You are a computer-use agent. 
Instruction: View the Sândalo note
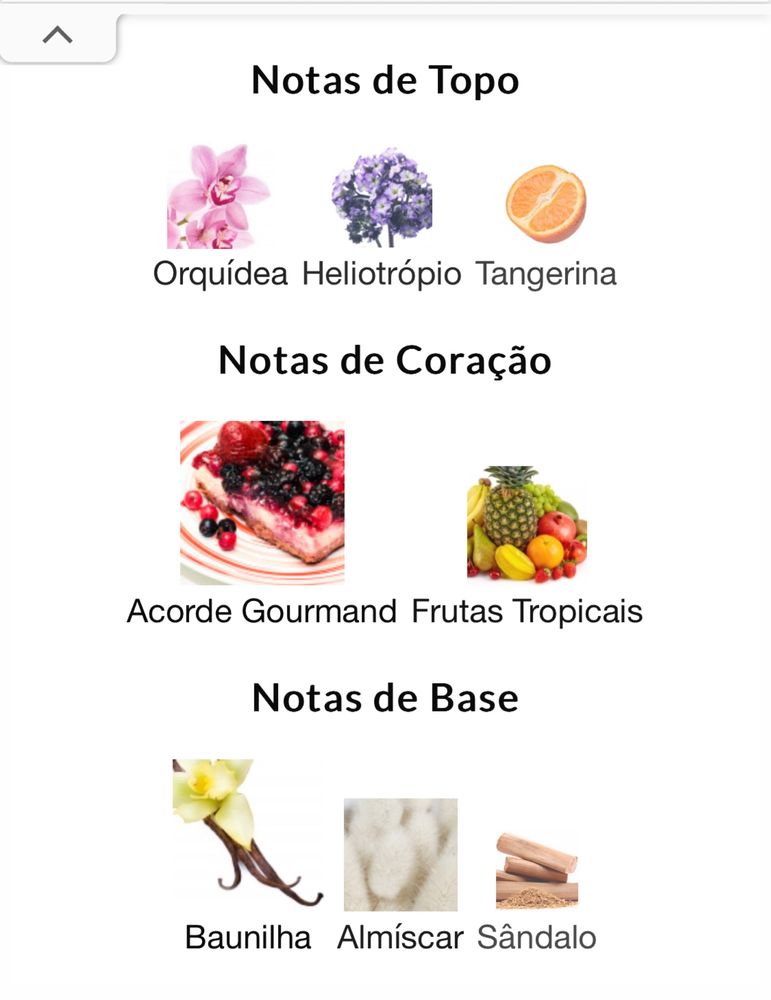537,870
